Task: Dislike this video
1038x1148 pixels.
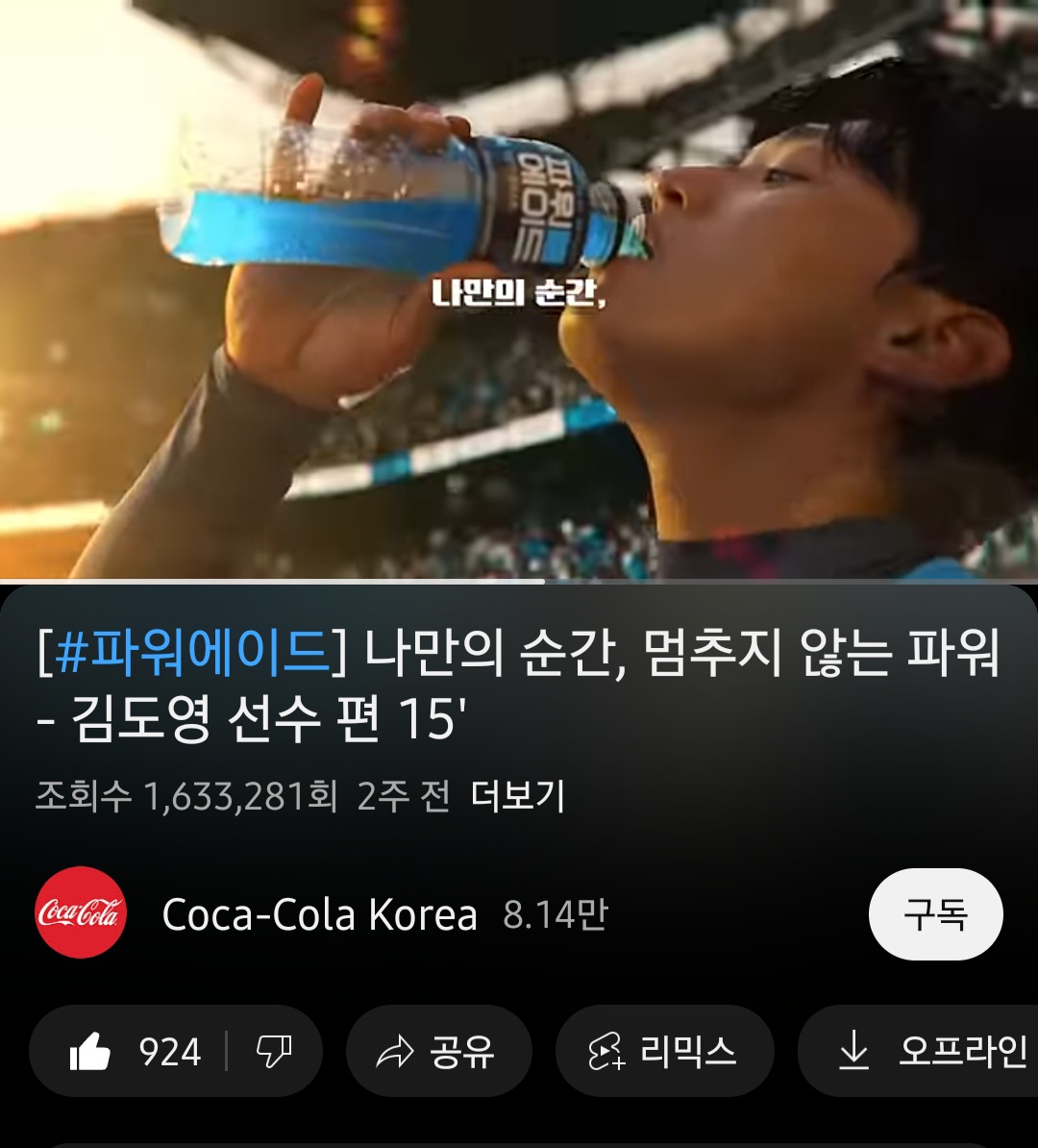Action: (274, 1051)
